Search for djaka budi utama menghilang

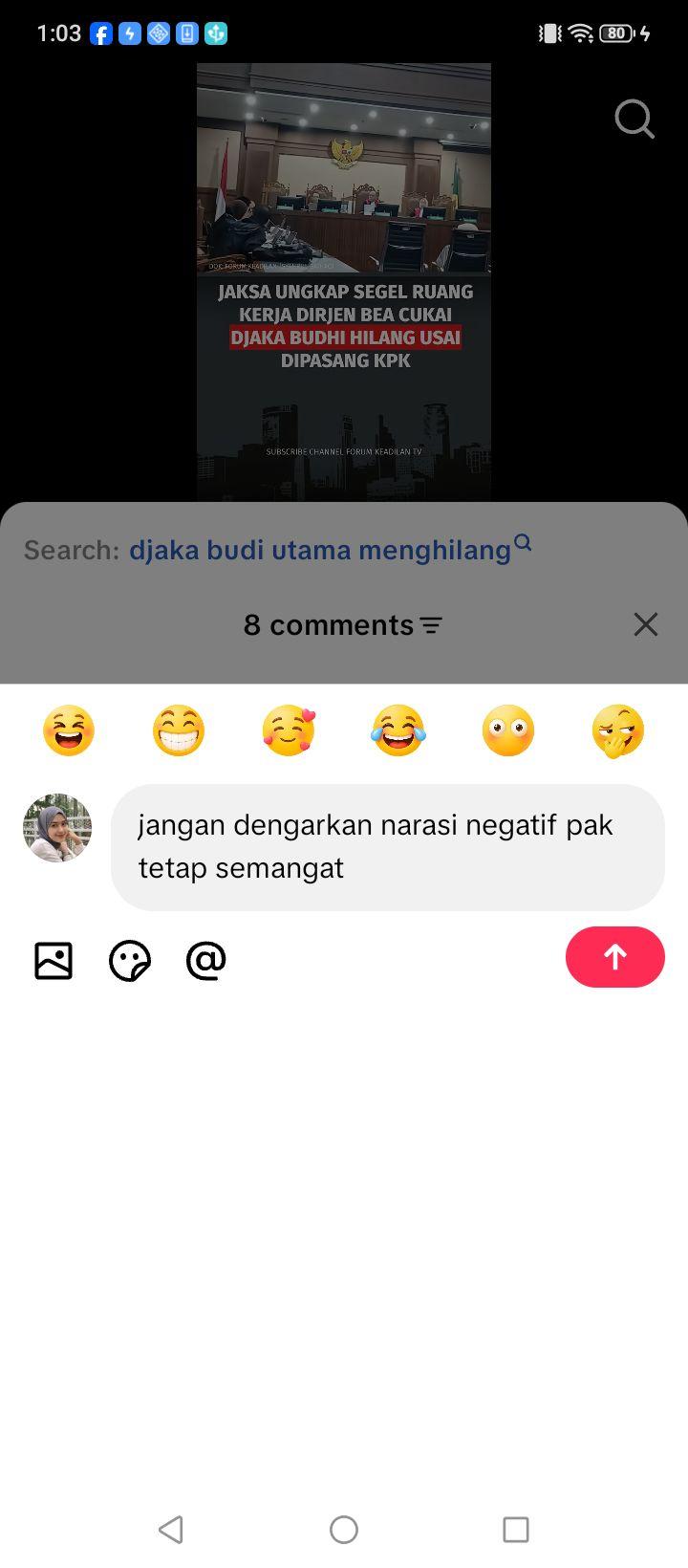point(330,549)
